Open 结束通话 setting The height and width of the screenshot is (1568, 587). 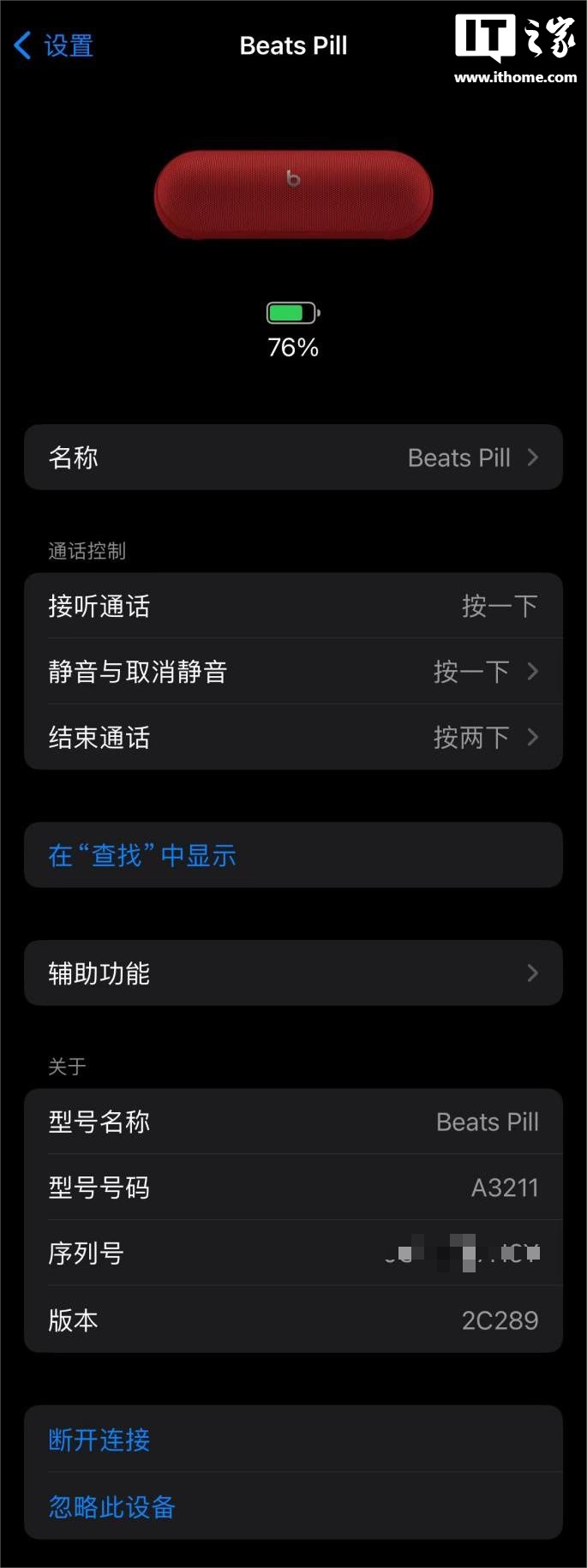pyautogui.click(x=293, y=738)
